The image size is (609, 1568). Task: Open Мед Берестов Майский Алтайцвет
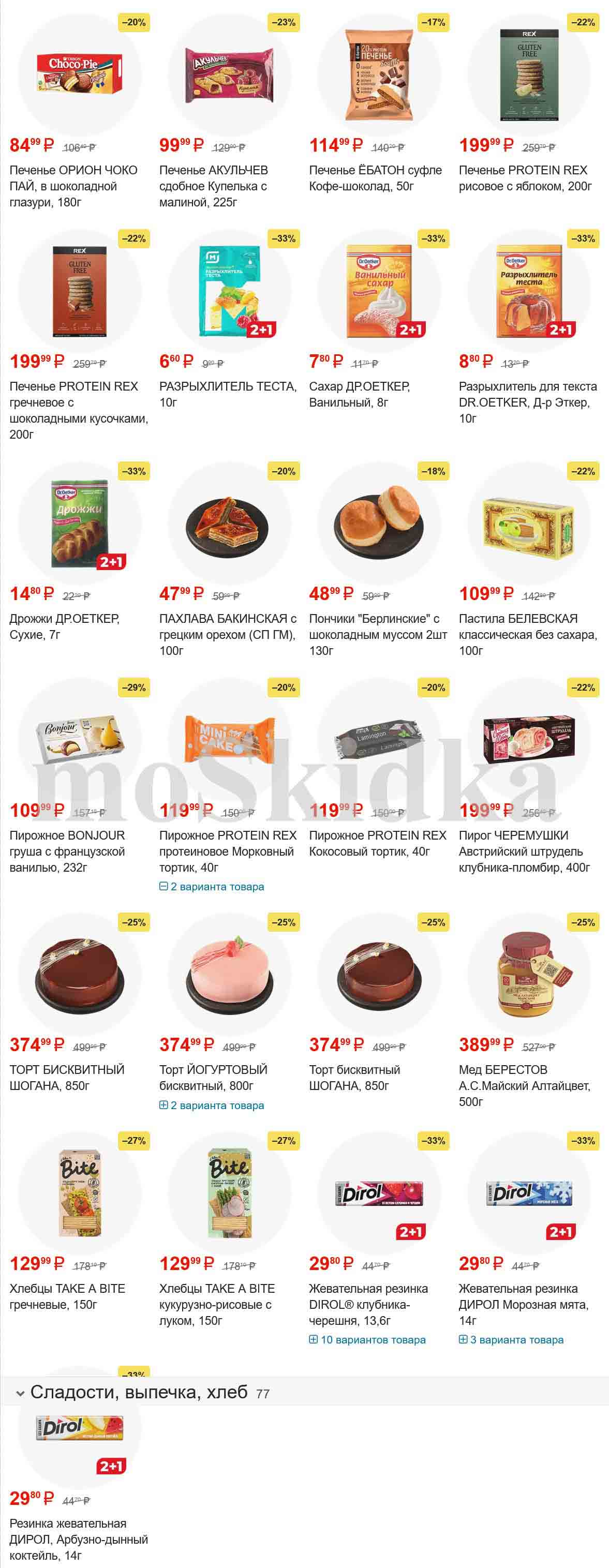[x=524, y=1085]
